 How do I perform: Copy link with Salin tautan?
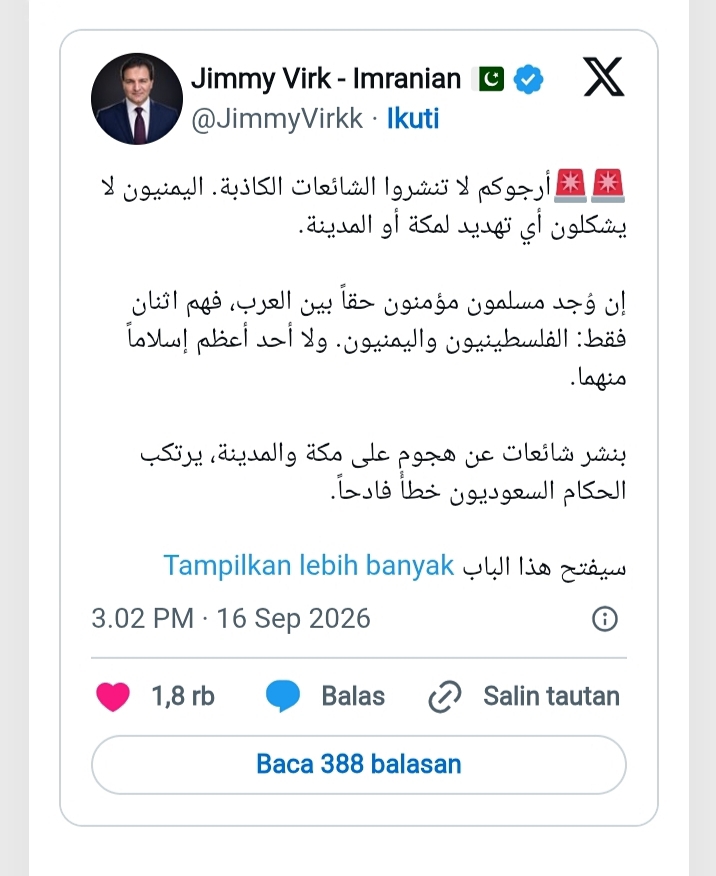pyautogui.click(x=524, y=697)
